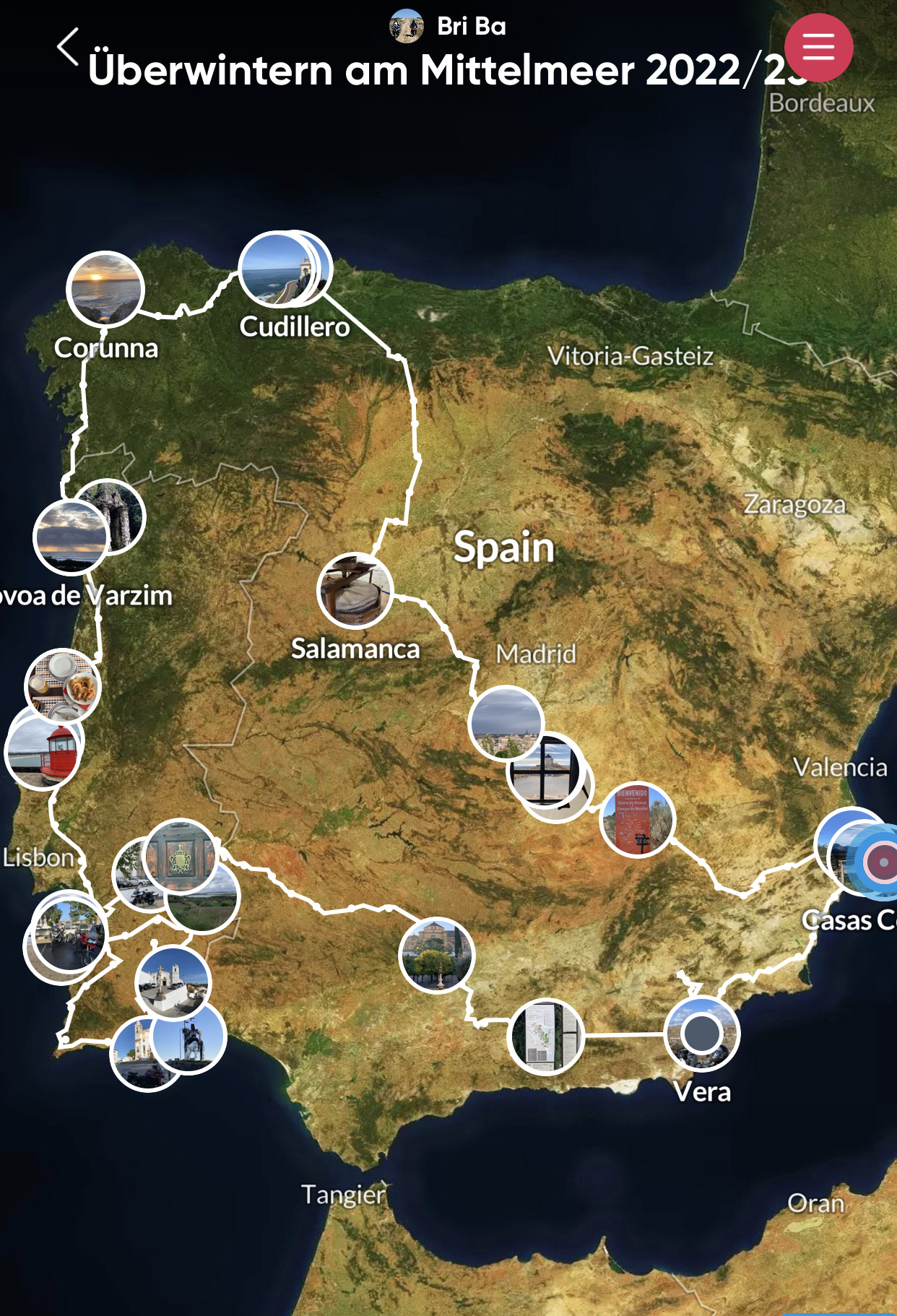897x1316 pixels.
Task: Go back with the arrow
Action: [68, 48]
